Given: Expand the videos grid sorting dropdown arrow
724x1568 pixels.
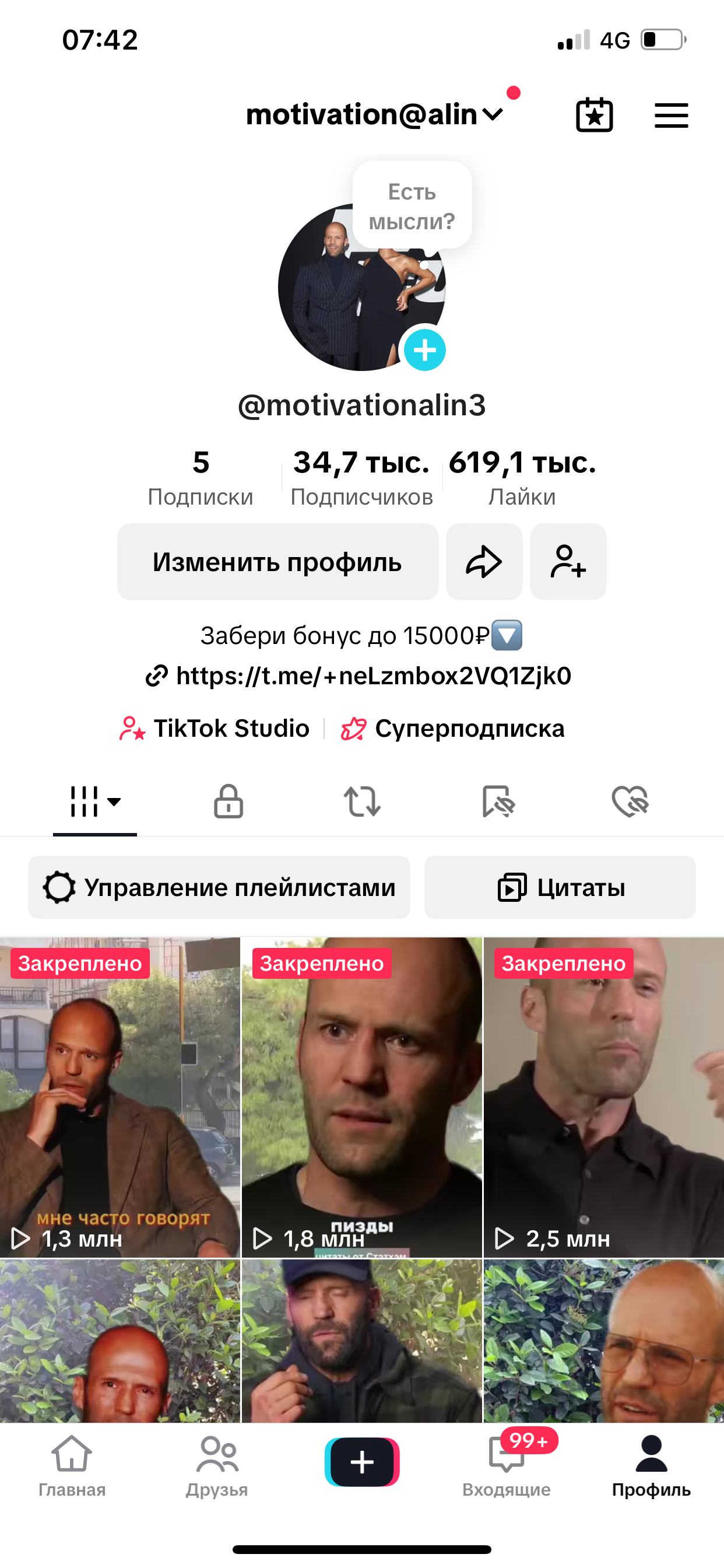Looking at the screenshot, I should 114,803.
